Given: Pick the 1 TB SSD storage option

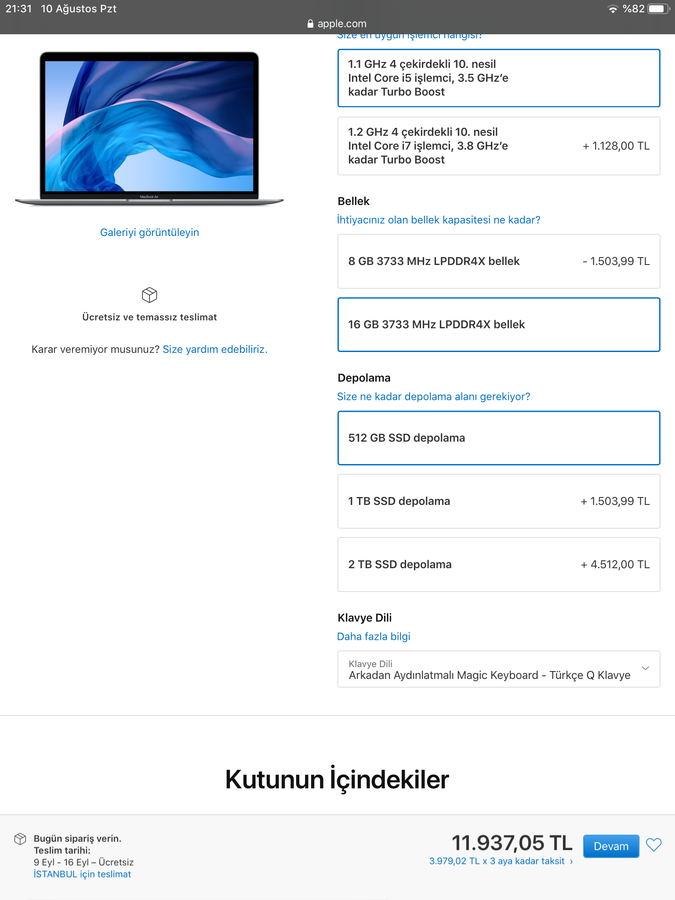Looking at the screenshot, I should [498, 501].
